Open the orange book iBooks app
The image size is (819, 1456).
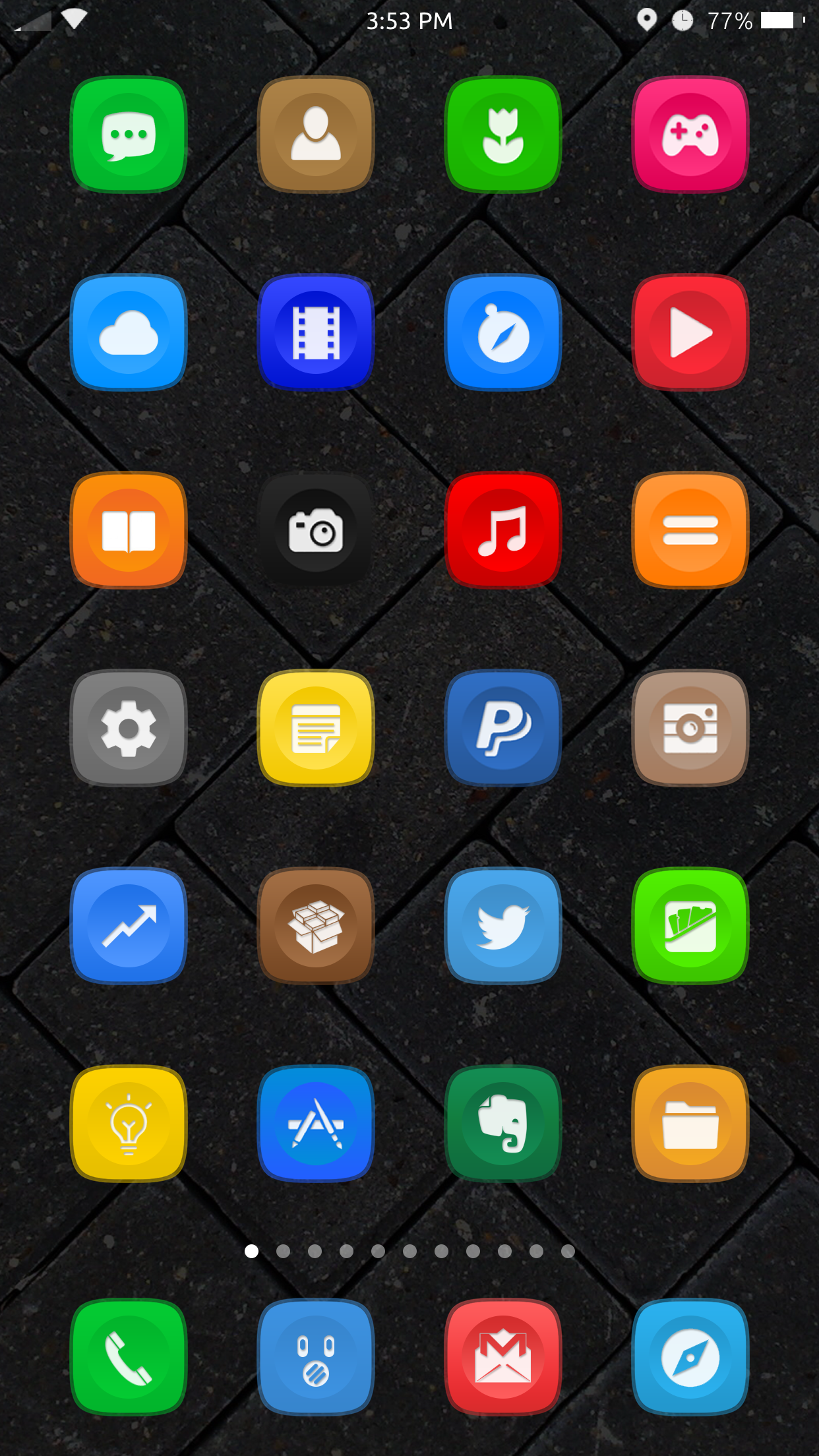click(x=129, y=530)
